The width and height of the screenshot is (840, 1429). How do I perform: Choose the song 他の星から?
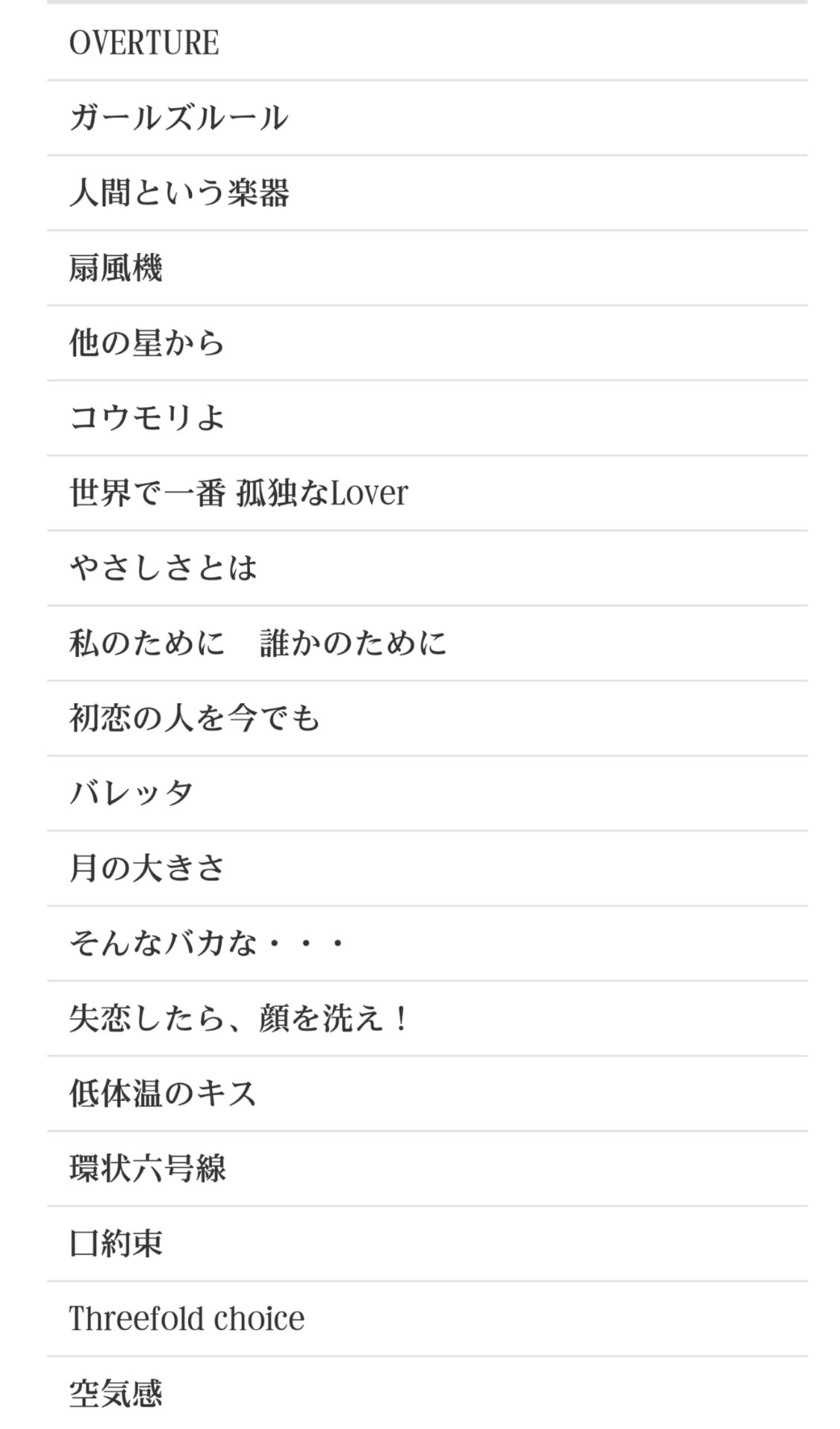point(147,343)
